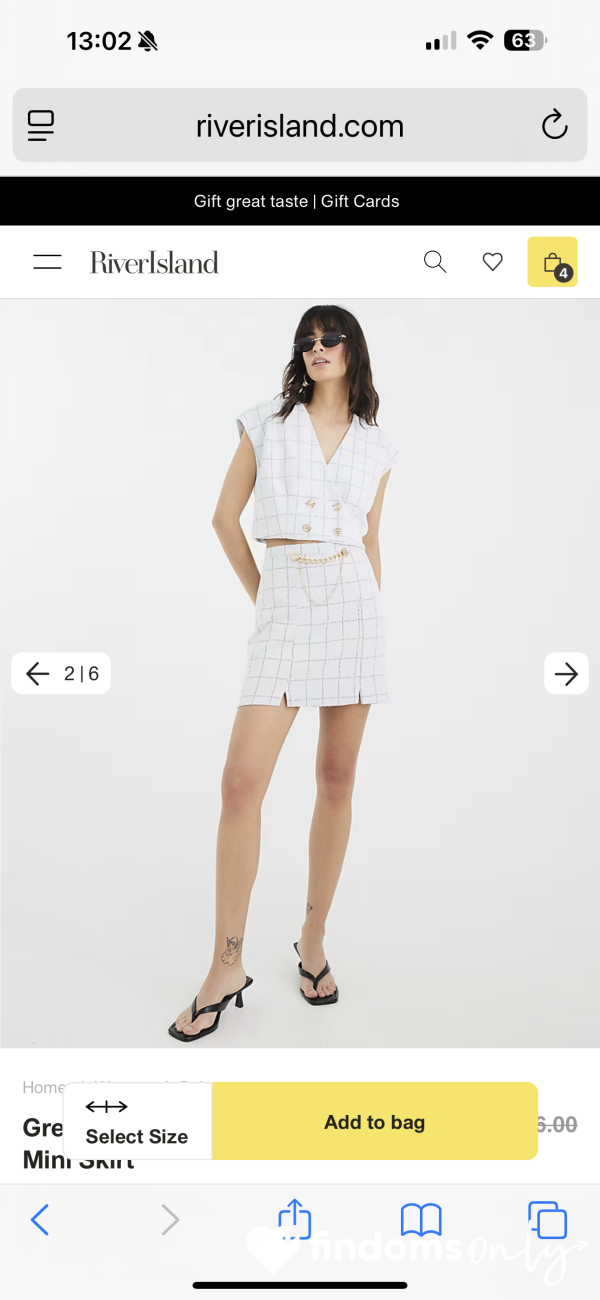Image resolution: width=600 pixels, height=1300 pixels.
Task: Go back to the previous product image
Action: click(38, 674)
